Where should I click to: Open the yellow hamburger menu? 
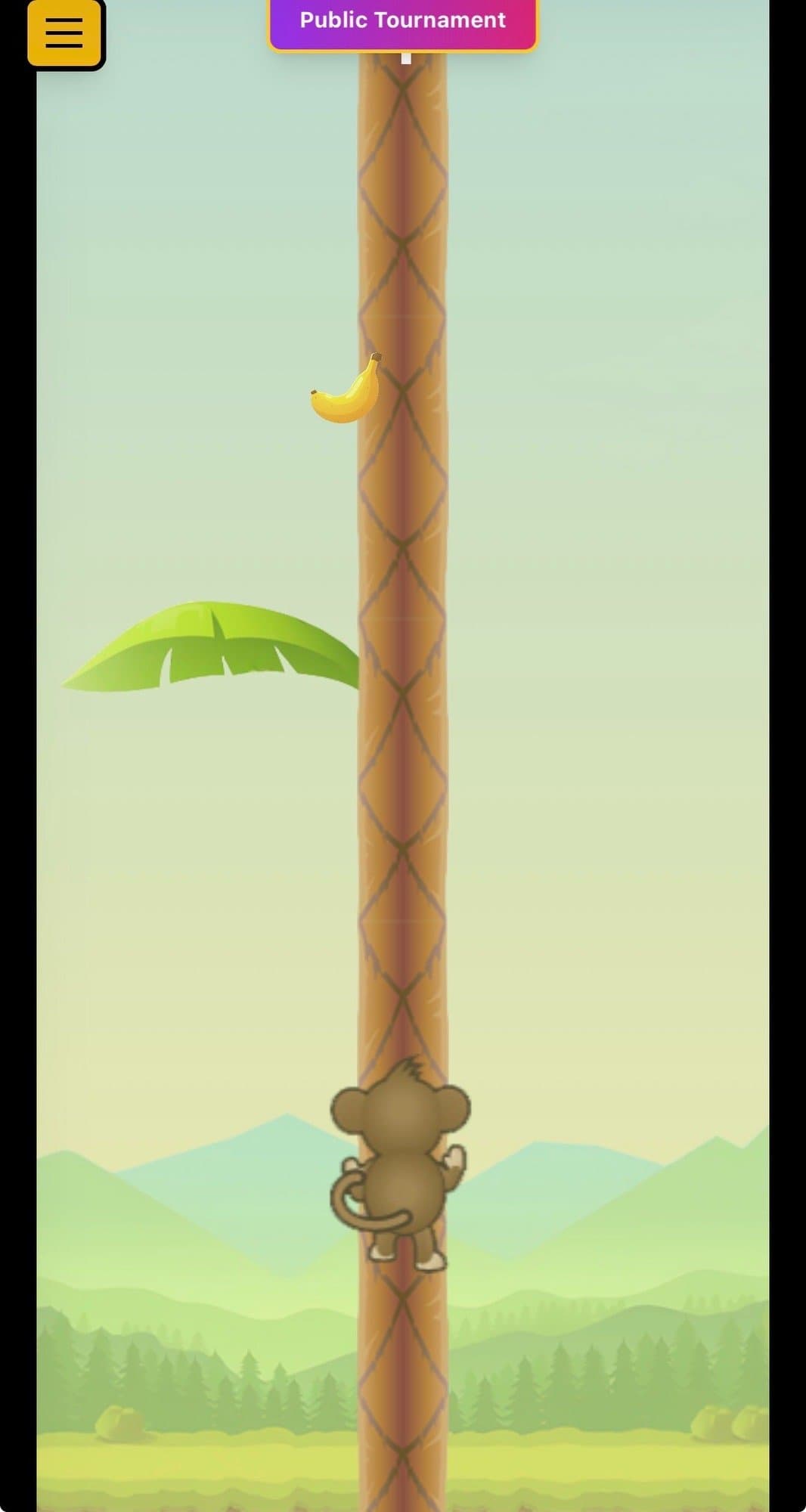tap(64, 33)
